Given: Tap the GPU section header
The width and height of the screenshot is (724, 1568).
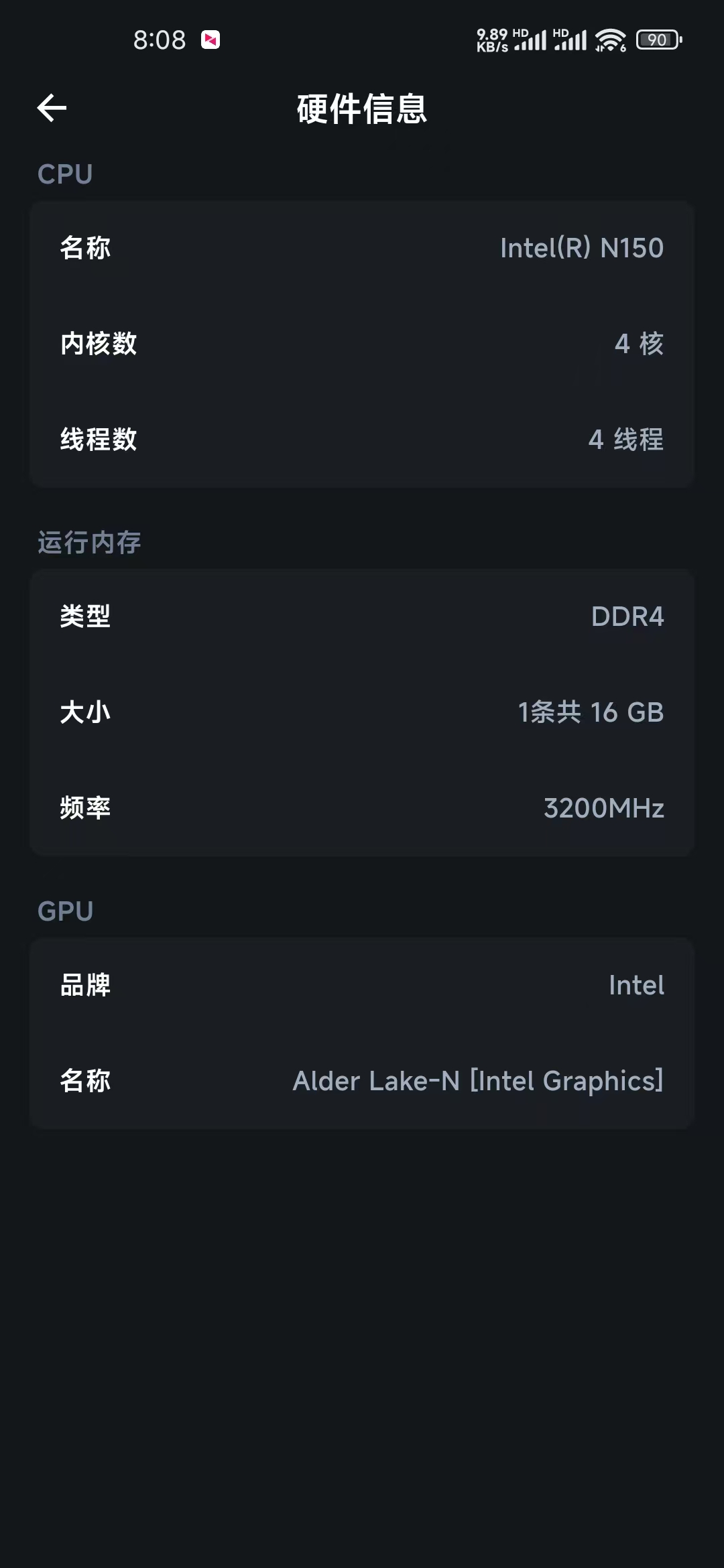Looking at the screenshot, I should coord(64,910).
